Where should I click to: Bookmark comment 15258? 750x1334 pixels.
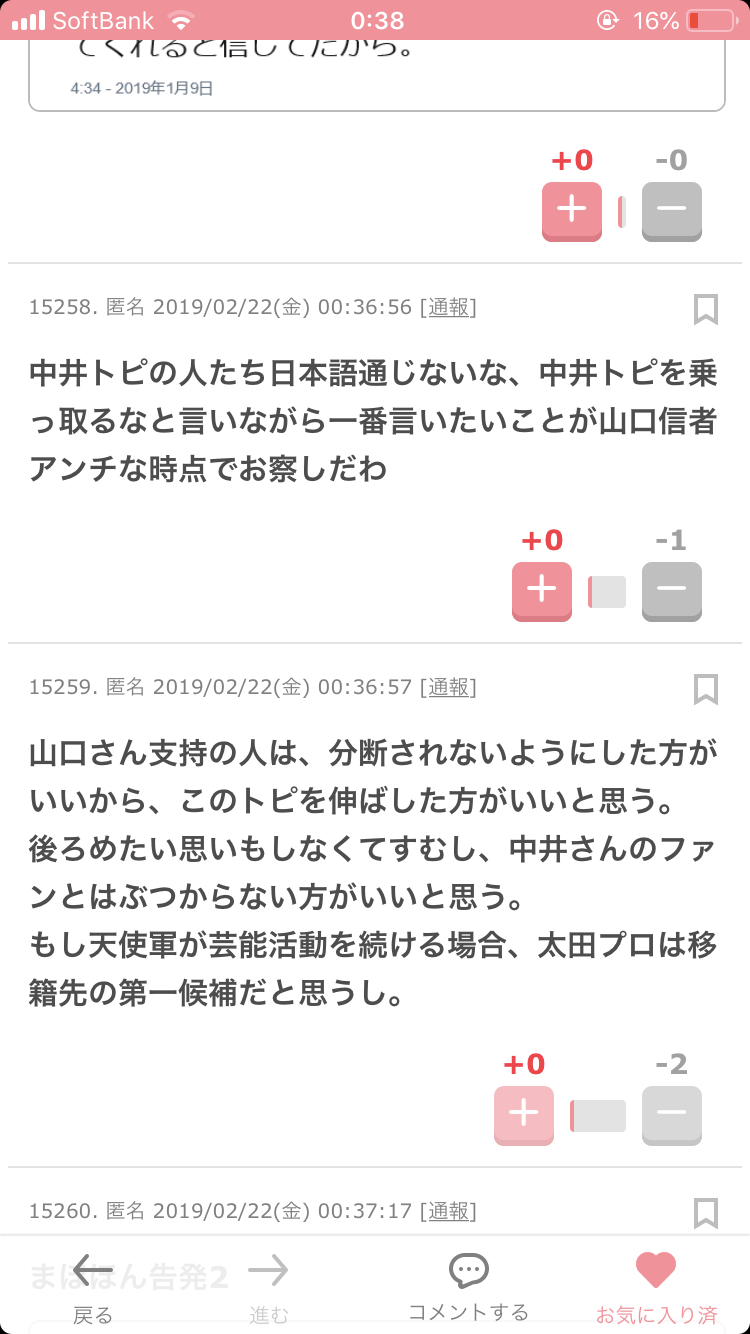(706, 309)
